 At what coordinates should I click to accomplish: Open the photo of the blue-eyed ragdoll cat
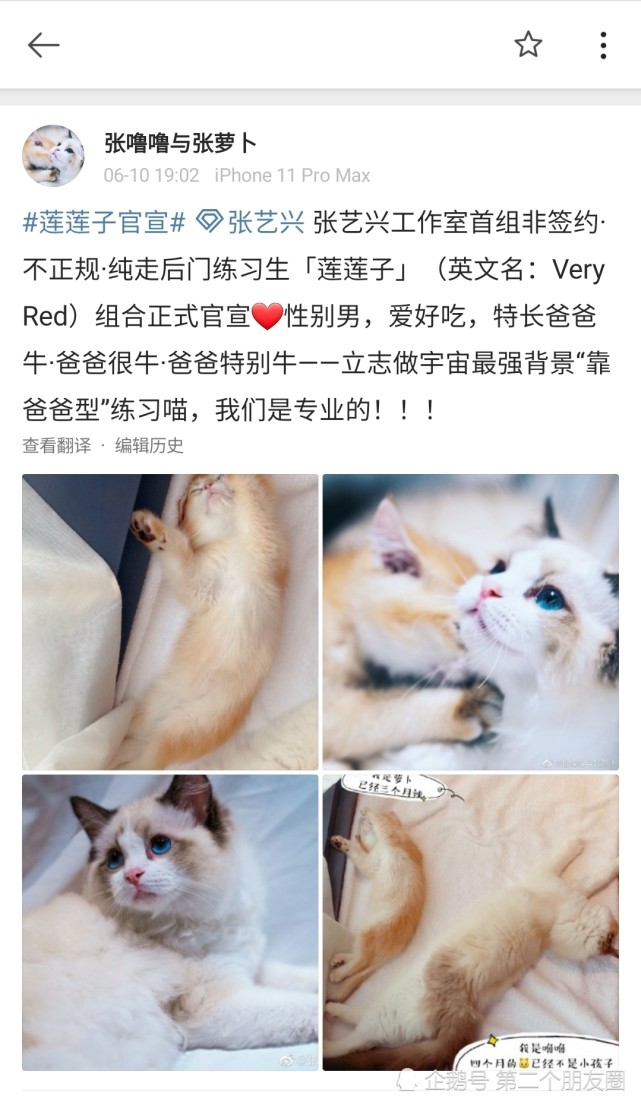point(170,922)
